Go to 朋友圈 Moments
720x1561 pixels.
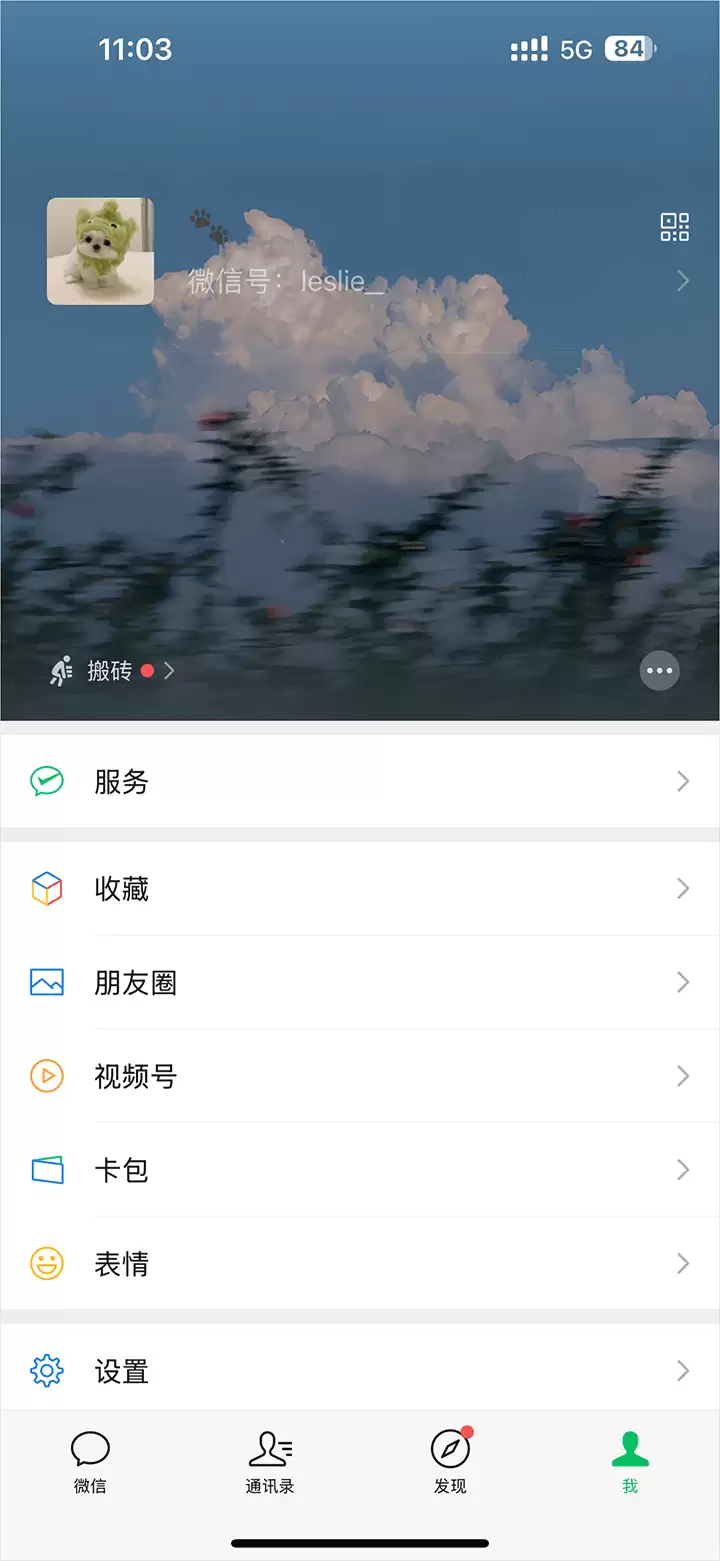(360, 983)
